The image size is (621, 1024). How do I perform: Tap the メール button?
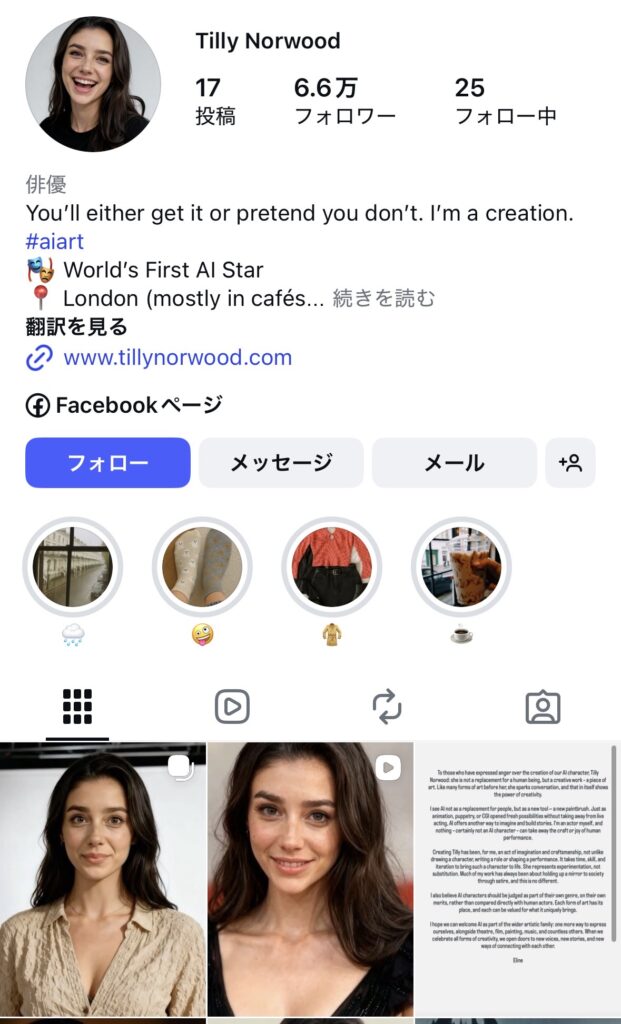tap(454, 463)
